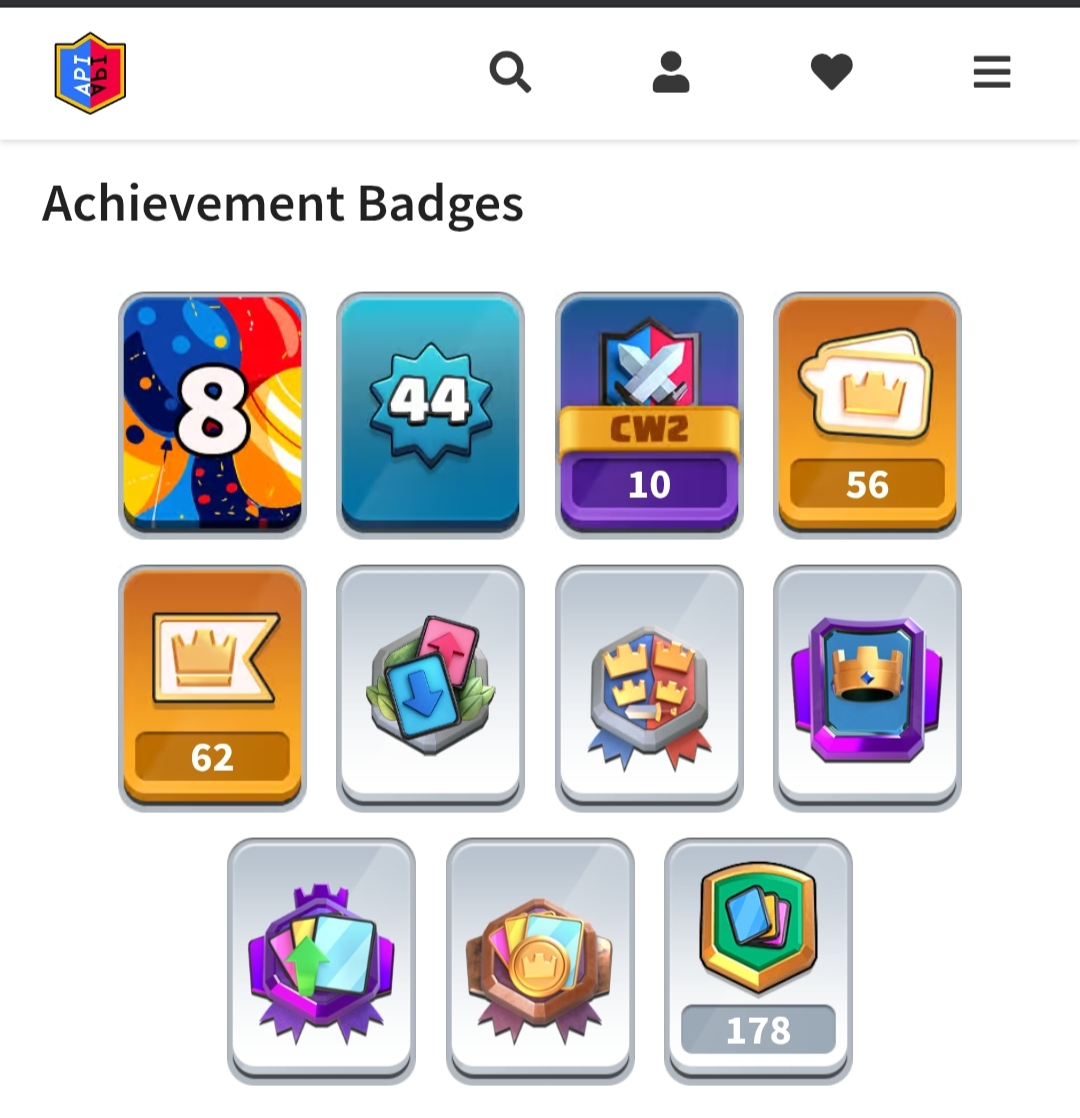This screenshot has height=1118, width=1080.
Task: Open the green arrow card upgrade badge
Action: coord(321,960)
